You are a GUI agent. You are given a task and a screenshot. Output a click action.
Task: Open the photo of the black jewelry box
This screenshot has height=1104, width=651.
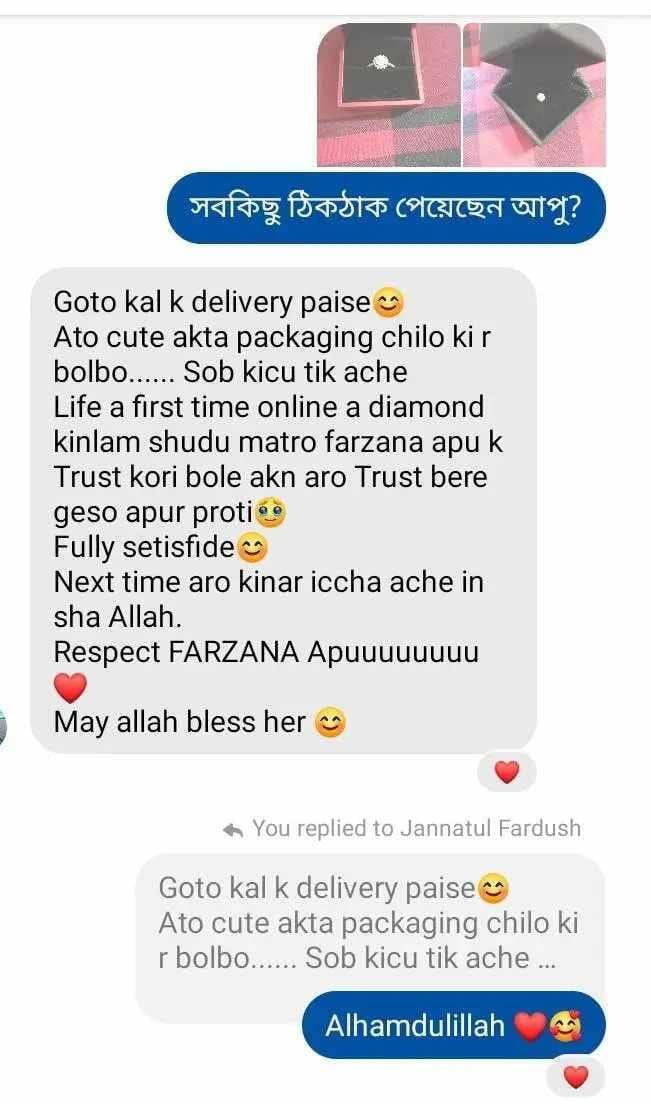[x=534, y=94]
